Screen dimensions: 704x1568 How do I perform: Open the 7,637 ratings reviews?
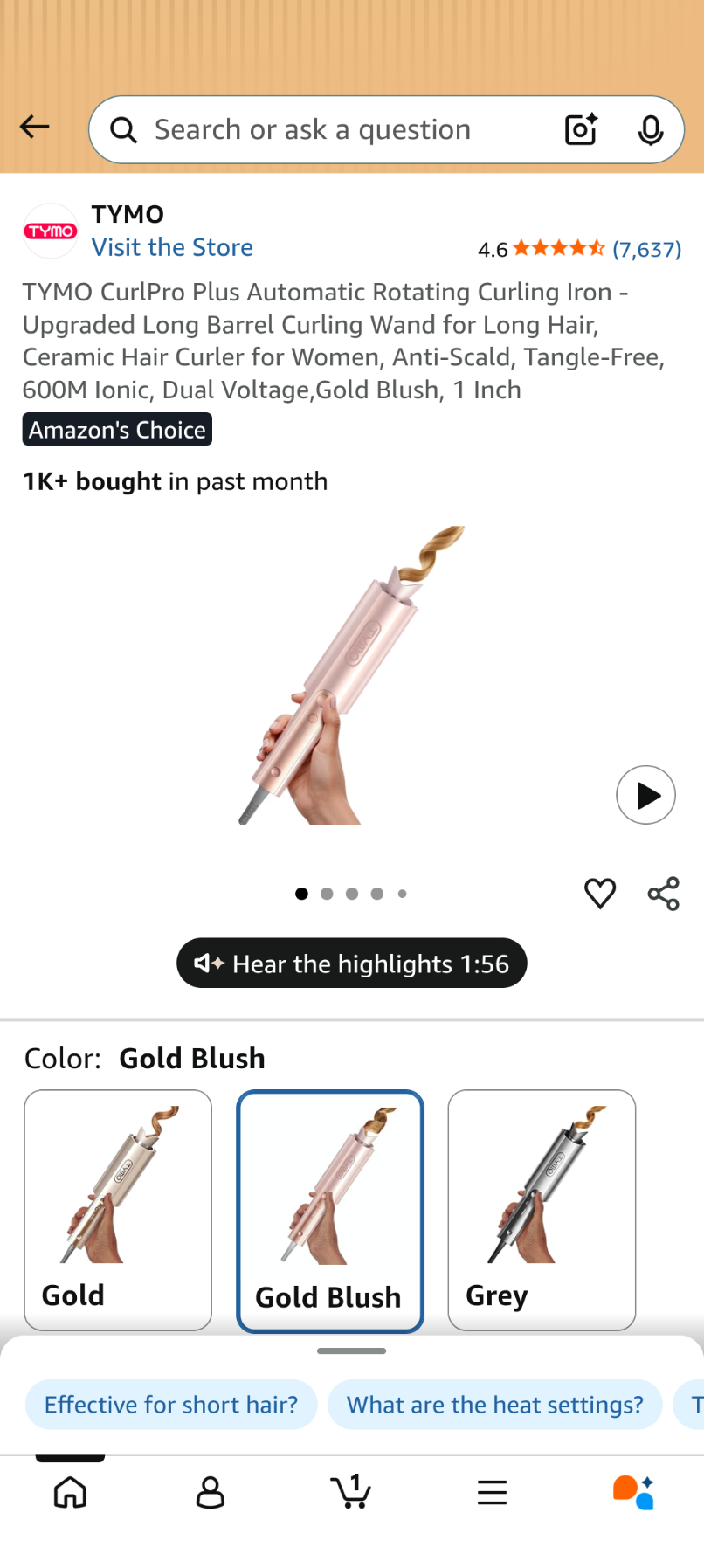click(646, 250)
